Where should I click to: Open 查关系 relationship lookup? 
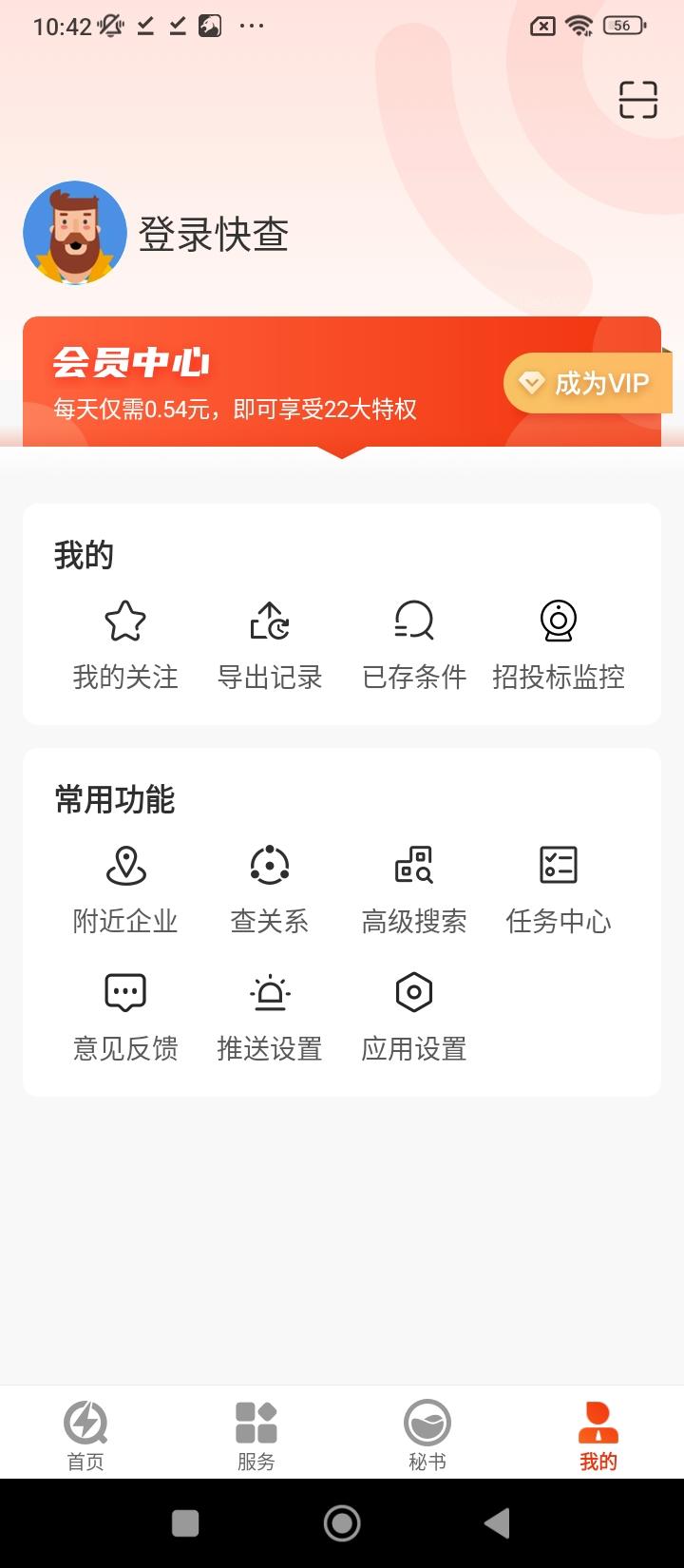[x=269, y=886]
